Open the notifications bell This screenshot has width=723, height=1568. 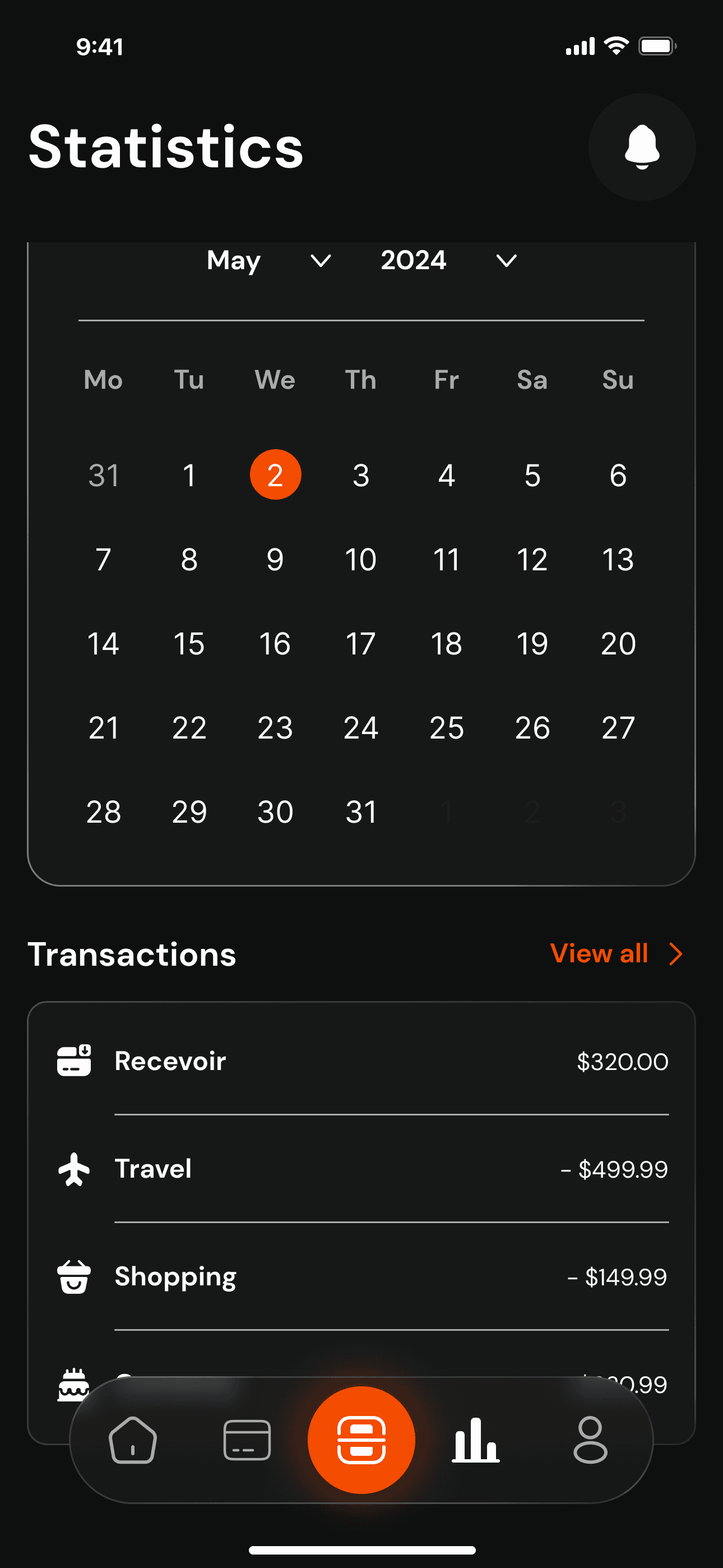641,147
